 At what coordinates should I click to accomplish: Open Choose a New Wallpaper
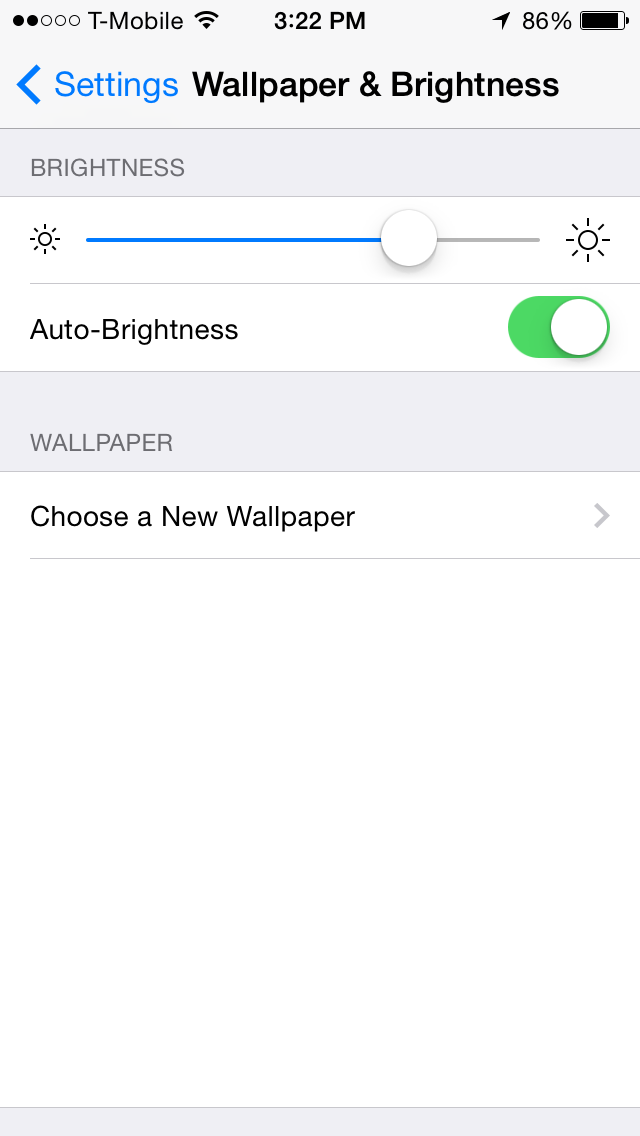320,516
